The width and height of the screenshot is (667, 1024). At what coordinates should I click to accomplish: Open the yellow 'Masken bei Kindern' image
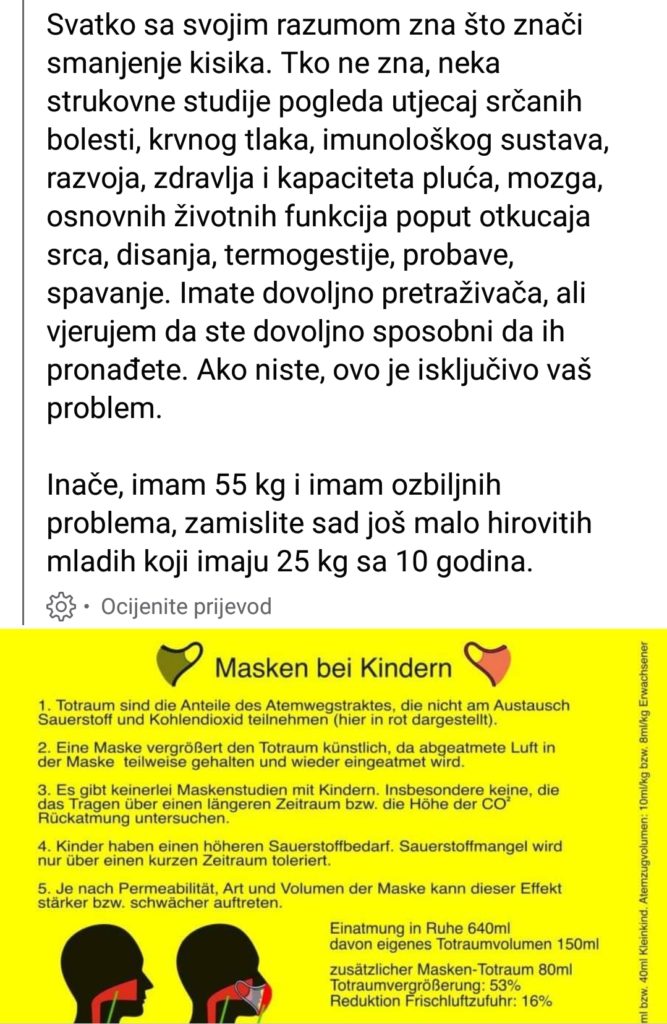(333, 825)
